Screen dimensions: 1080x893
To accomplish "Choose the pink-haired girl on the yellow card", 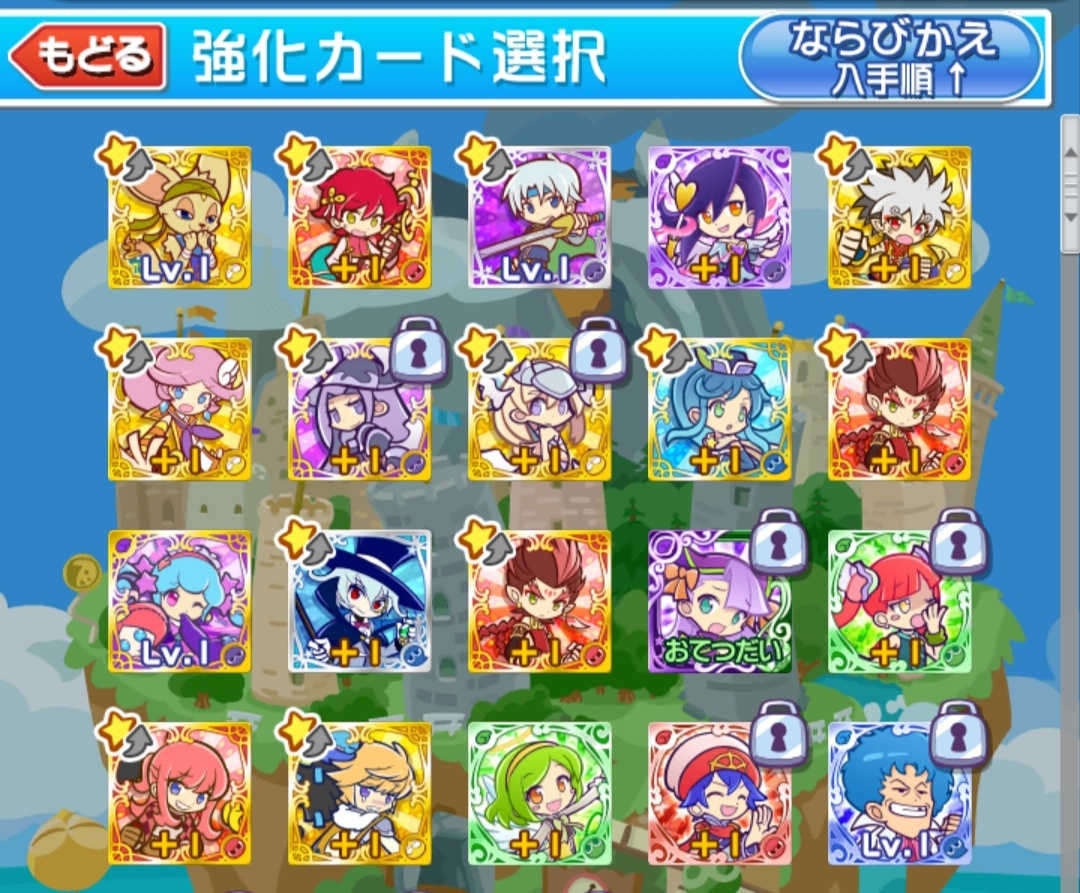I will click(x=180, y=408).
